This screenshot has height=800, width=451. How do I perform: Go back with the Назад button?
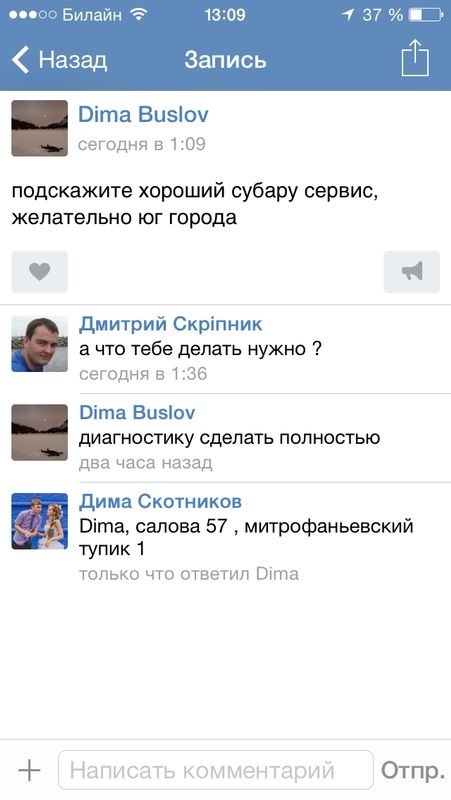click(x=59, y=60)
